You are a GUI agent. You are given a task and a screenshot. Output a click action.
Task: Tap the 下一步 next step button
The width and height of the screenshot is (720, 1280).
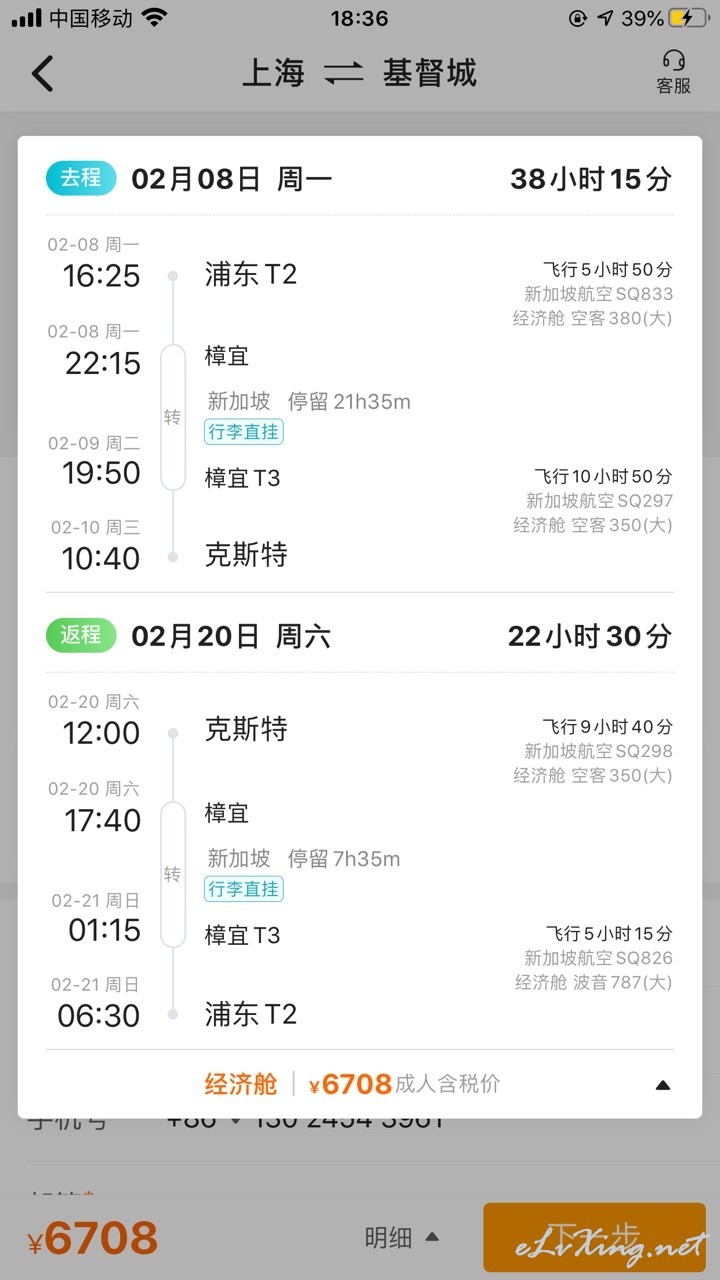tap(594, 1237)
